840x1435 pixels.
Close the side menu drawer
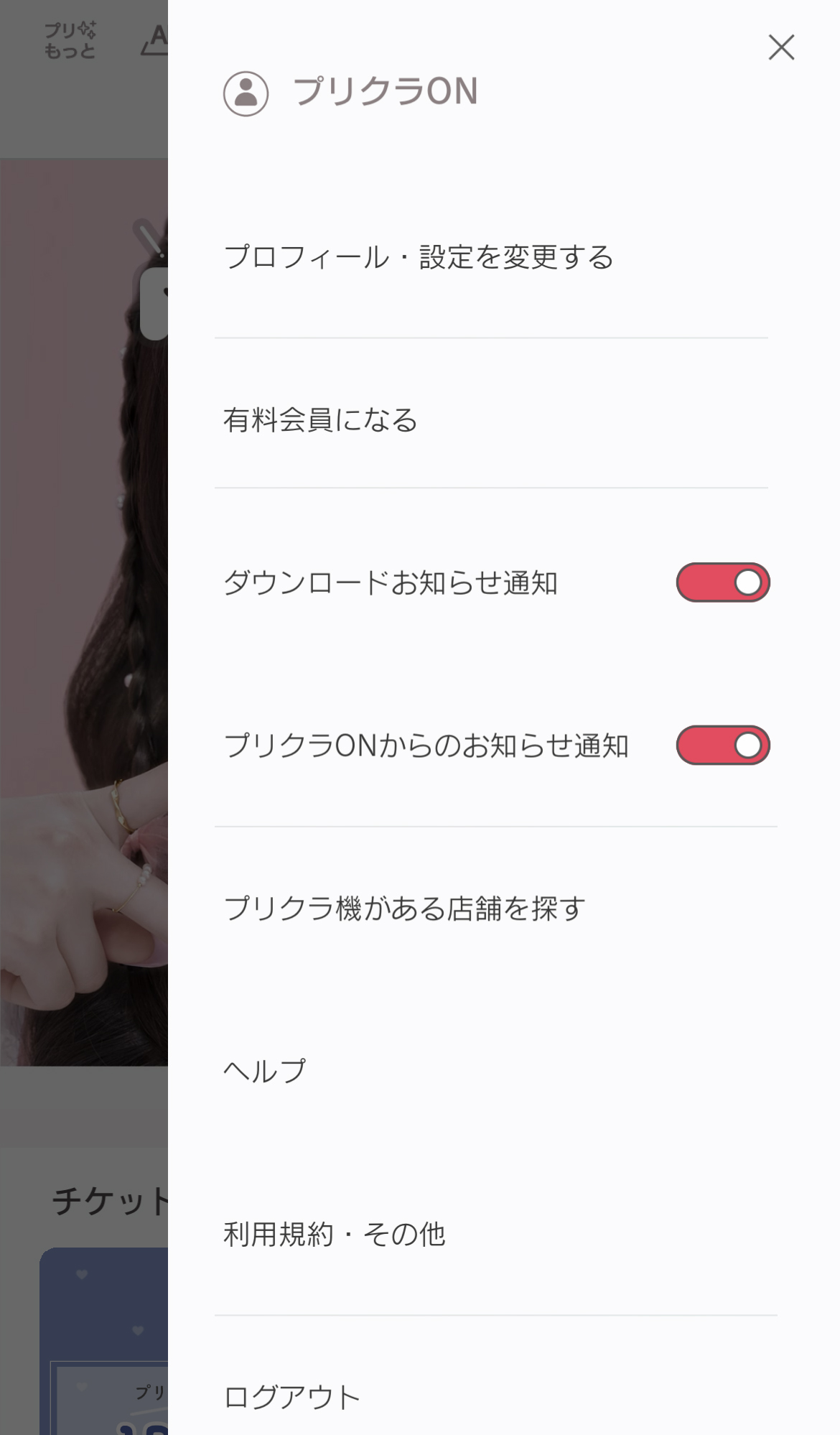tap(781, 47)
